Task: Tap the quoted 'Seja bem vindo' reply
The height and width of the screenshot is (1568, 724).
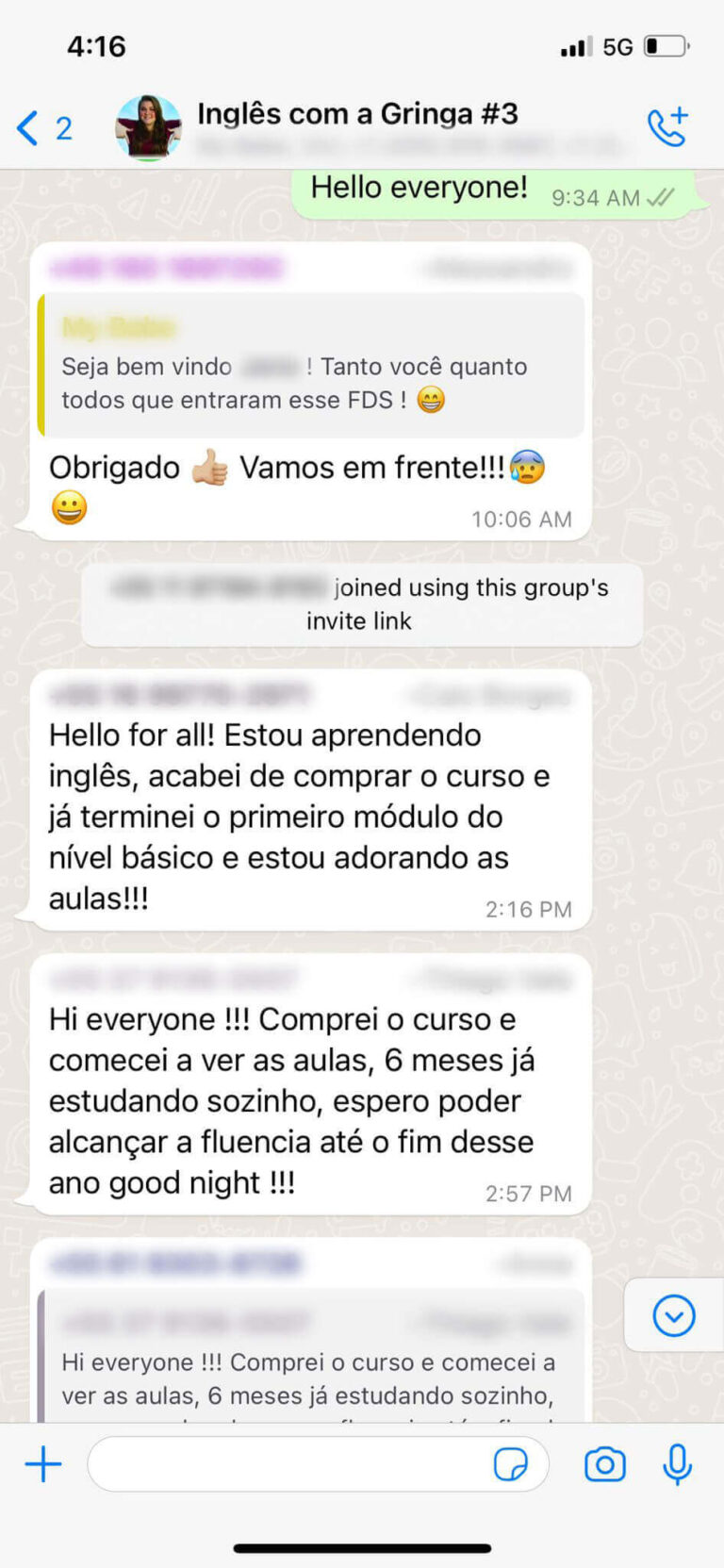Action: point(311,366)
